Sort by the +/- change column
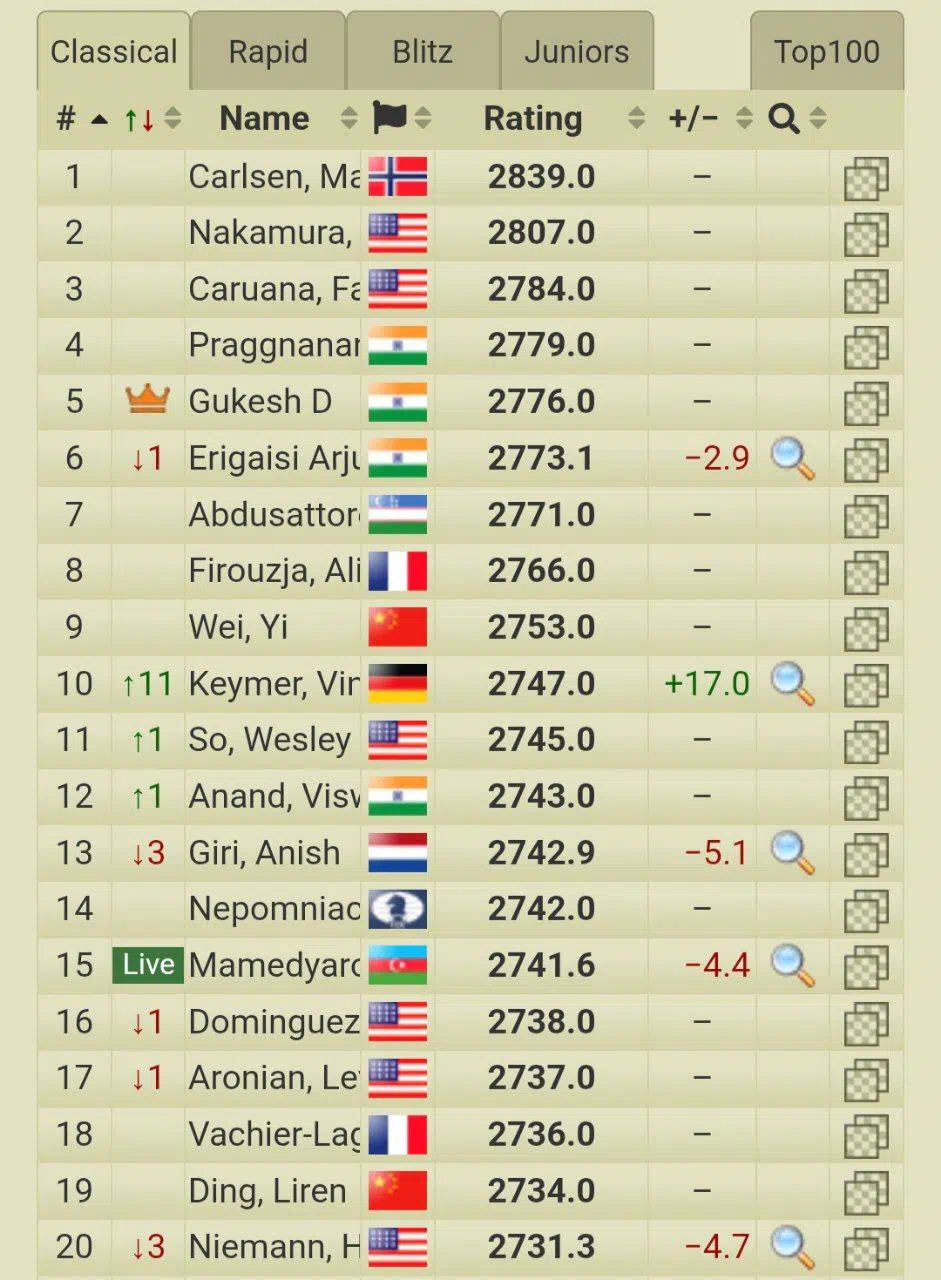Image resolution: width=941 pixels, height=1280 pixels. (693, 119)
